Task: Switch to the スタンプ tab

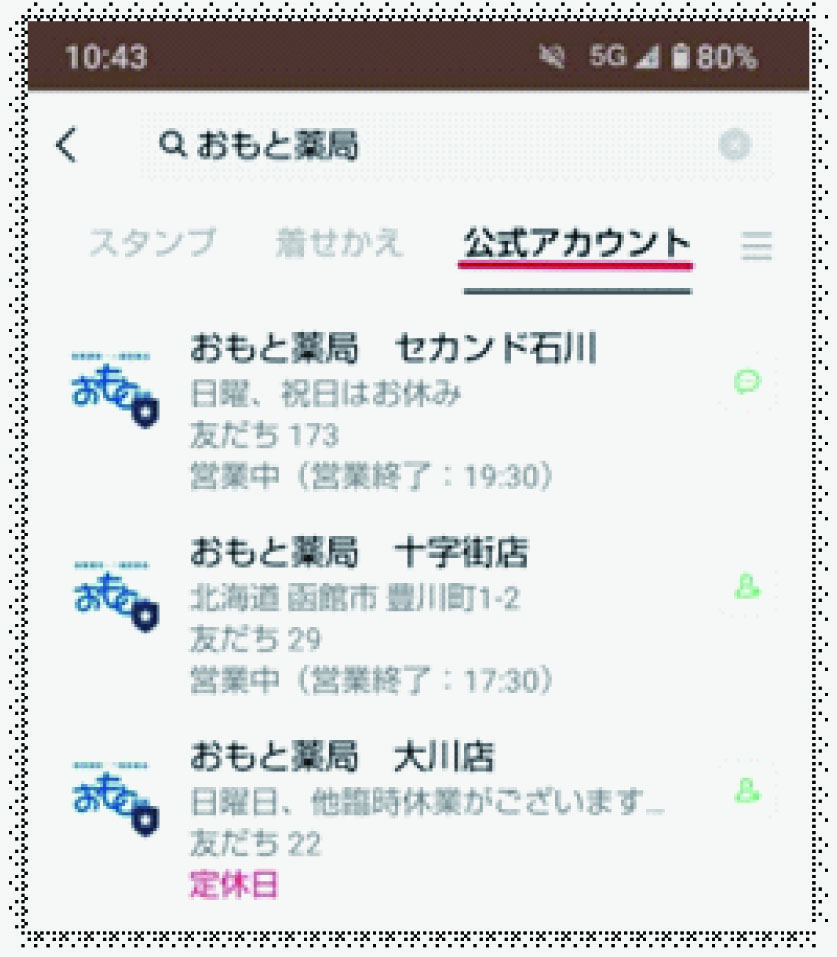Action: click(152, 243)
